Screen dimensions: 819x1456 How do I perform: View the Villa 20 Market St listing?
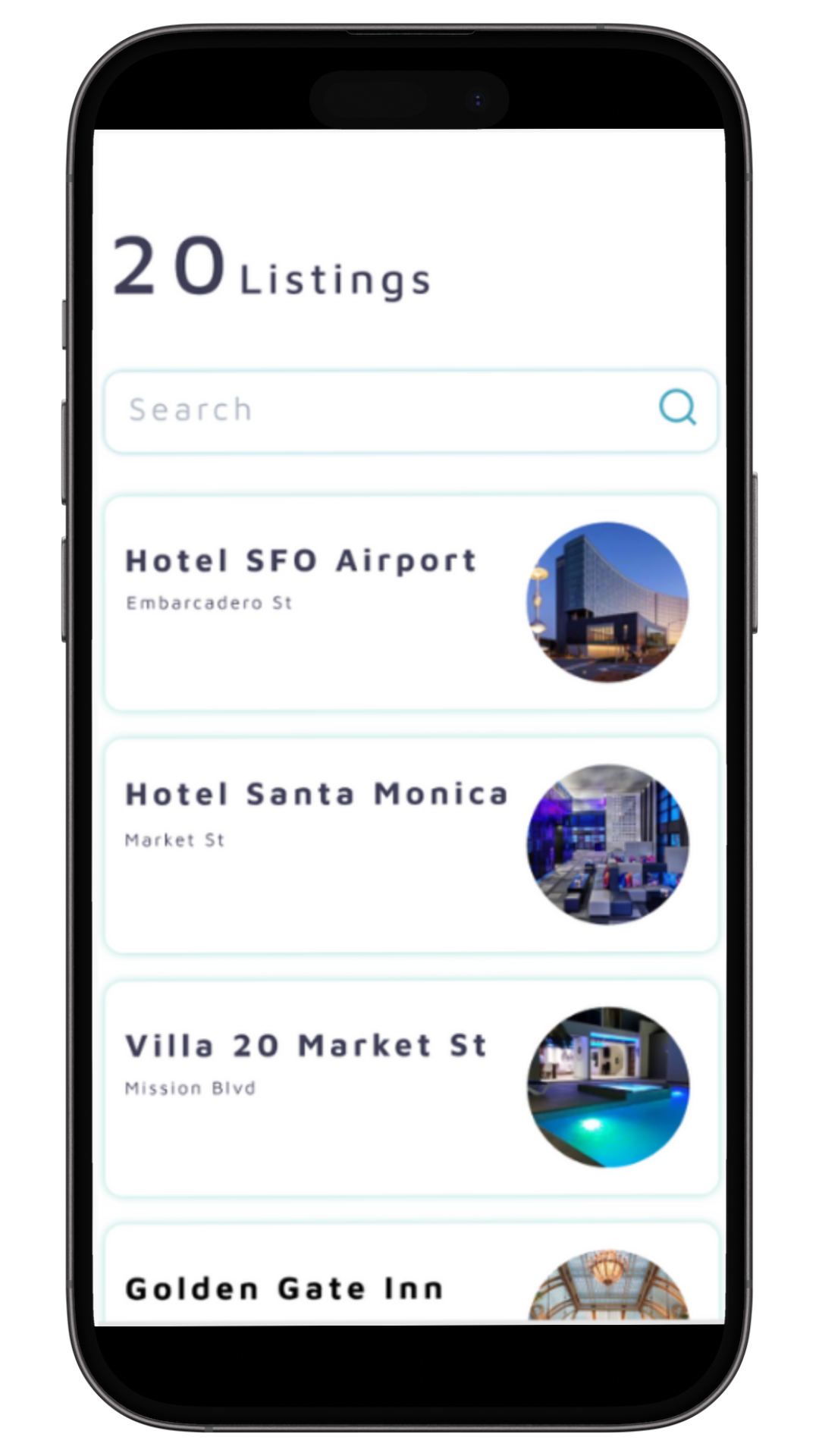409,1087
